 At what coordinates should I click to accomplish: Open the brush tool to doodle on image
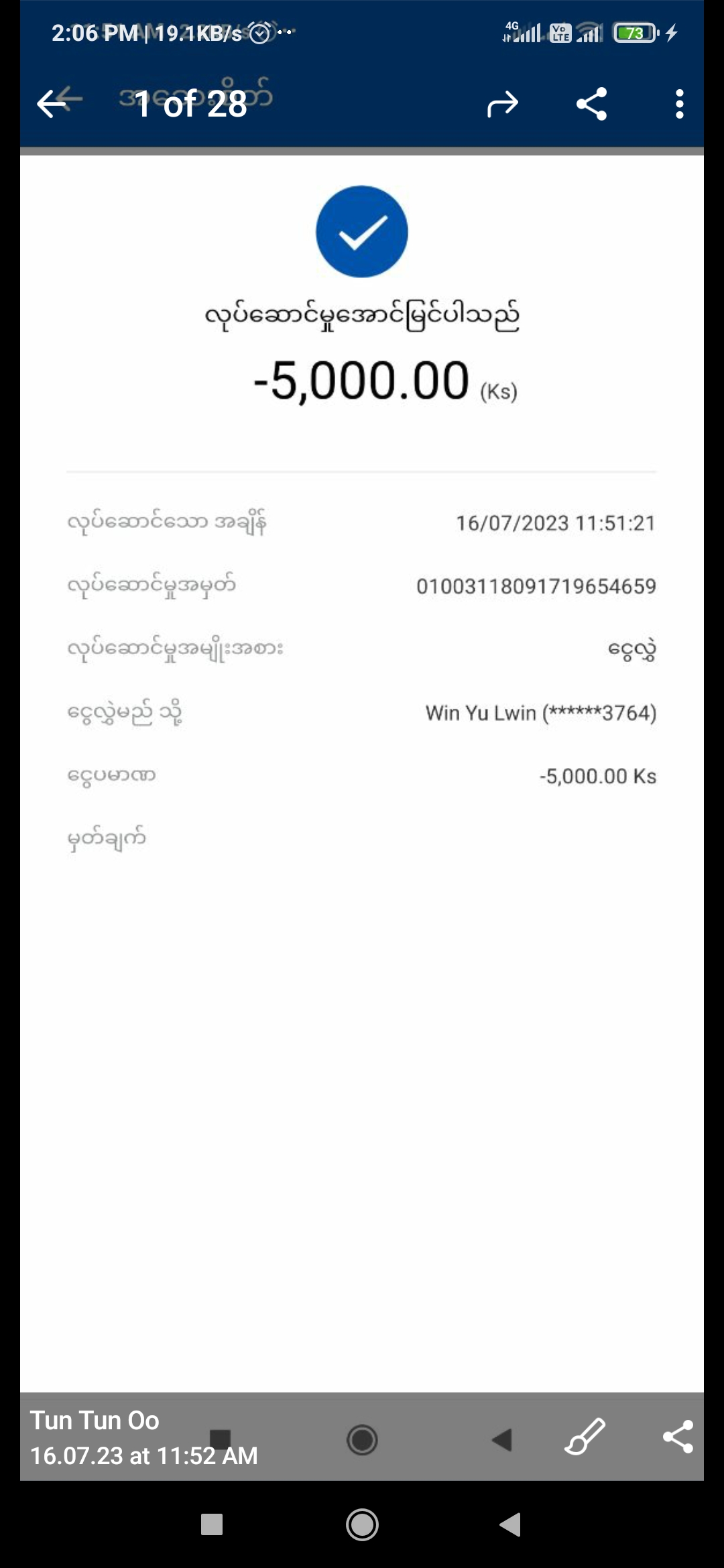[585, 1437]
